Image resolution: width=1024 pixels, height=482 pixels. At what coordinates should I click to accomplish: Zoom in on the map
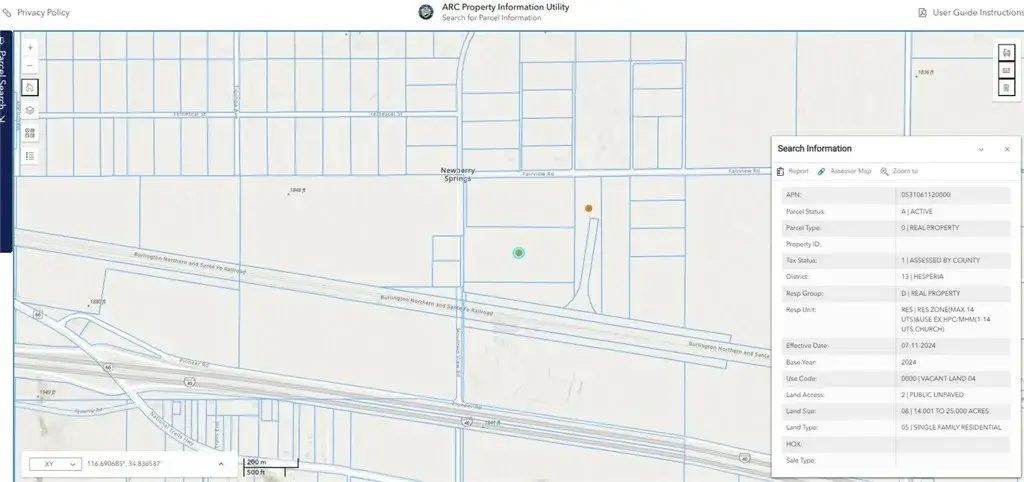point(30,47)
